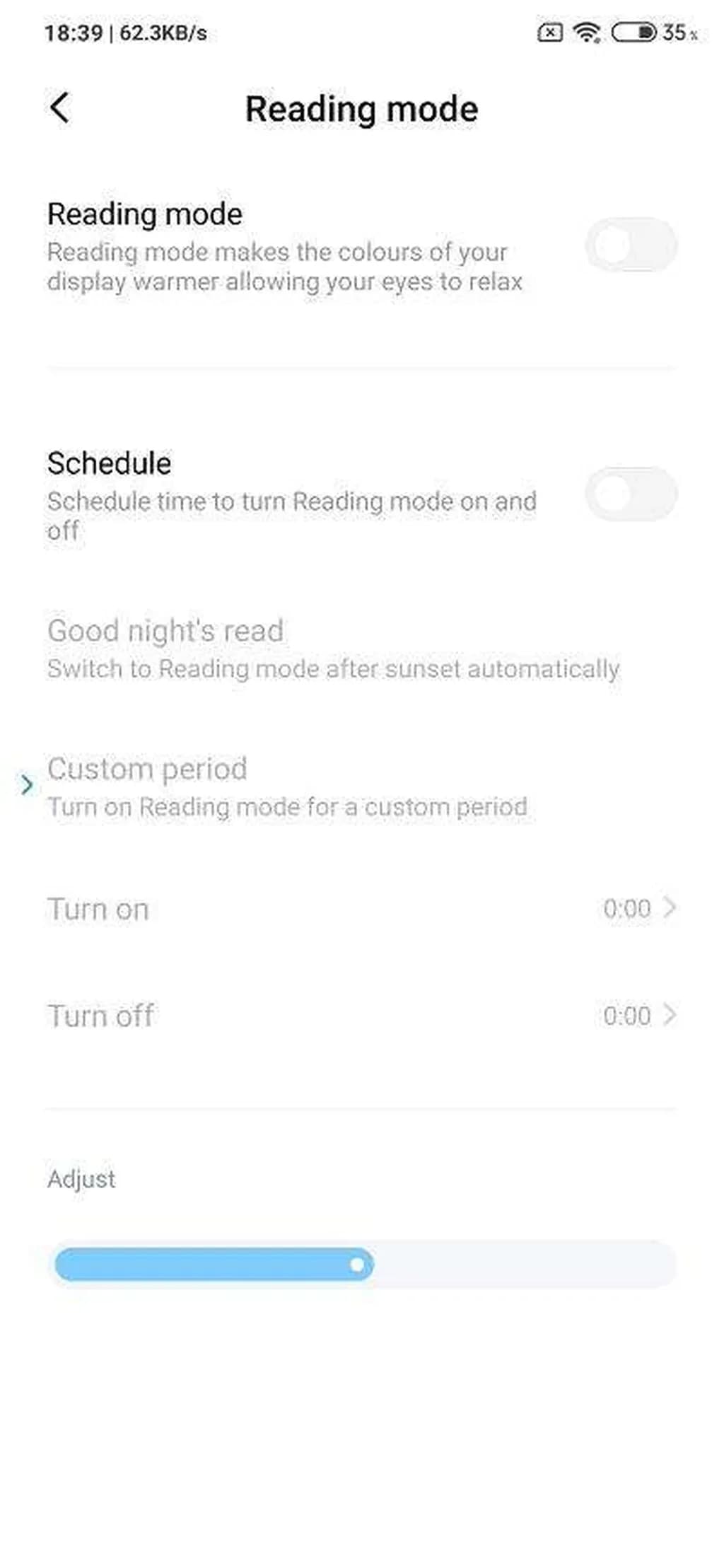Screen dimensions: 724x1568
Task: Open the Turn on time setting
Action: coord(361,908)
